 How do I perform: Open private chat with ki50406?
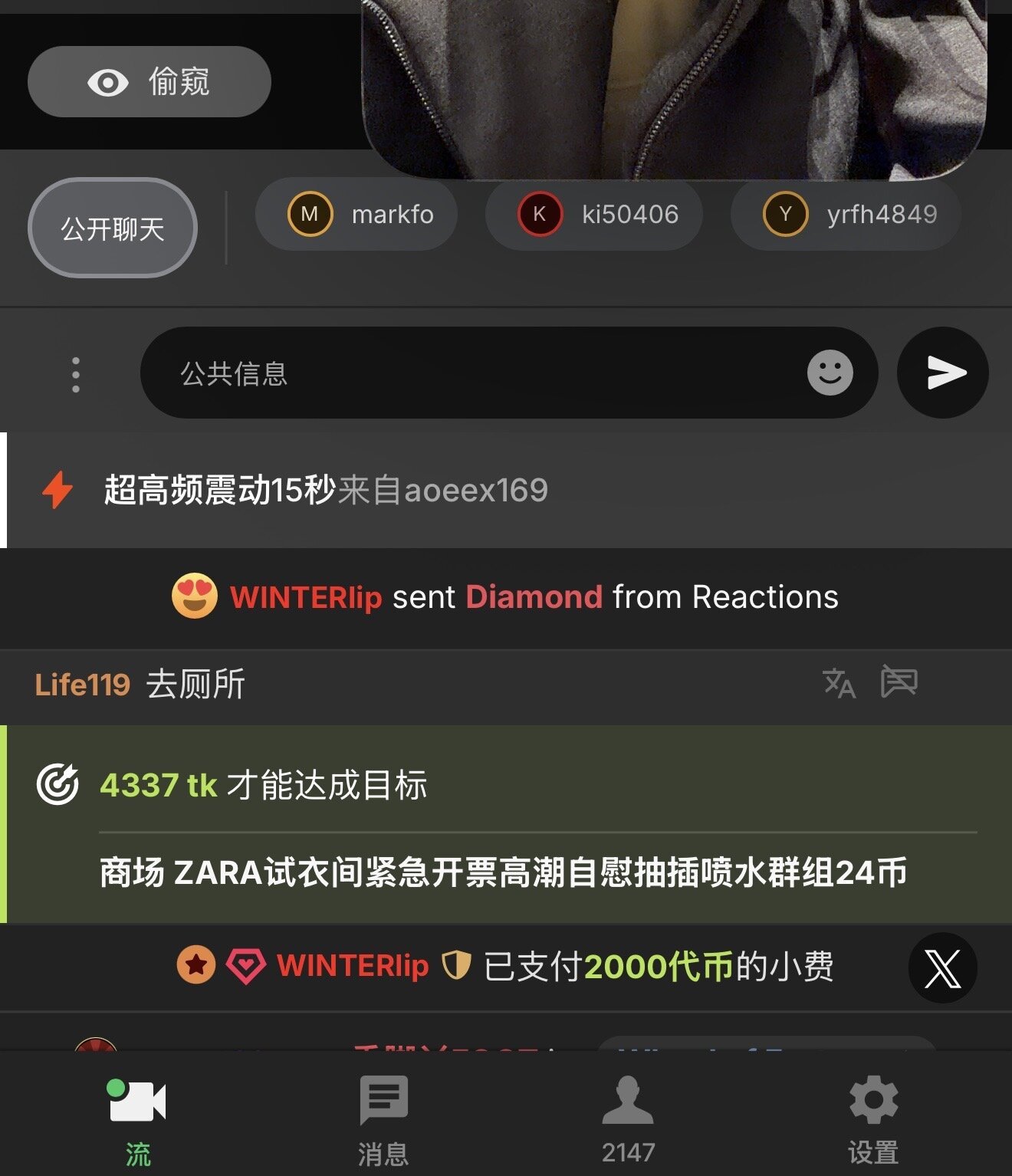click(x=595, y=214)
